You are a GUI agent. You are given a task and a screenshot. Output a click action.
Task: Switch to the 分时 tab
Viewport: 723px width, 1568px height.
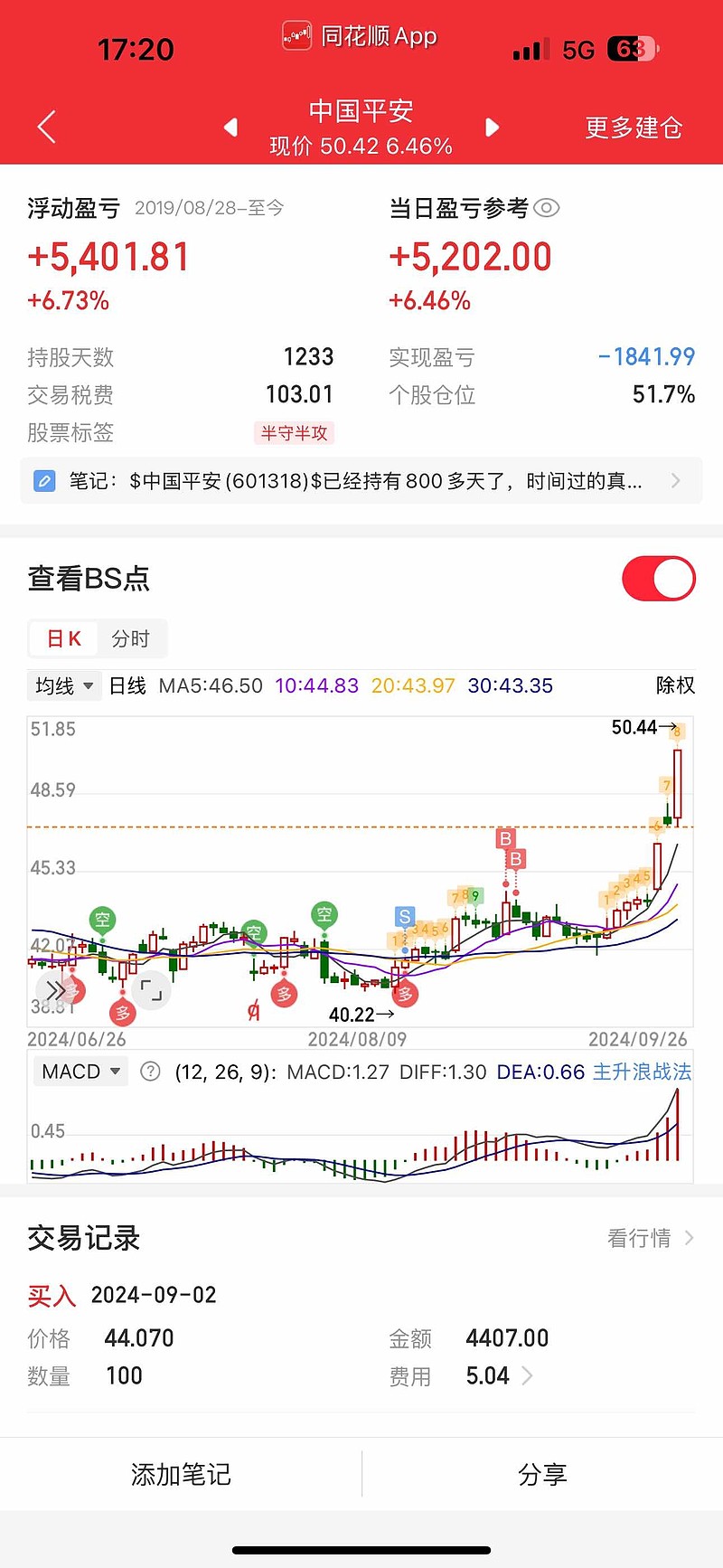pyautogui.click(x=132, y=638)
